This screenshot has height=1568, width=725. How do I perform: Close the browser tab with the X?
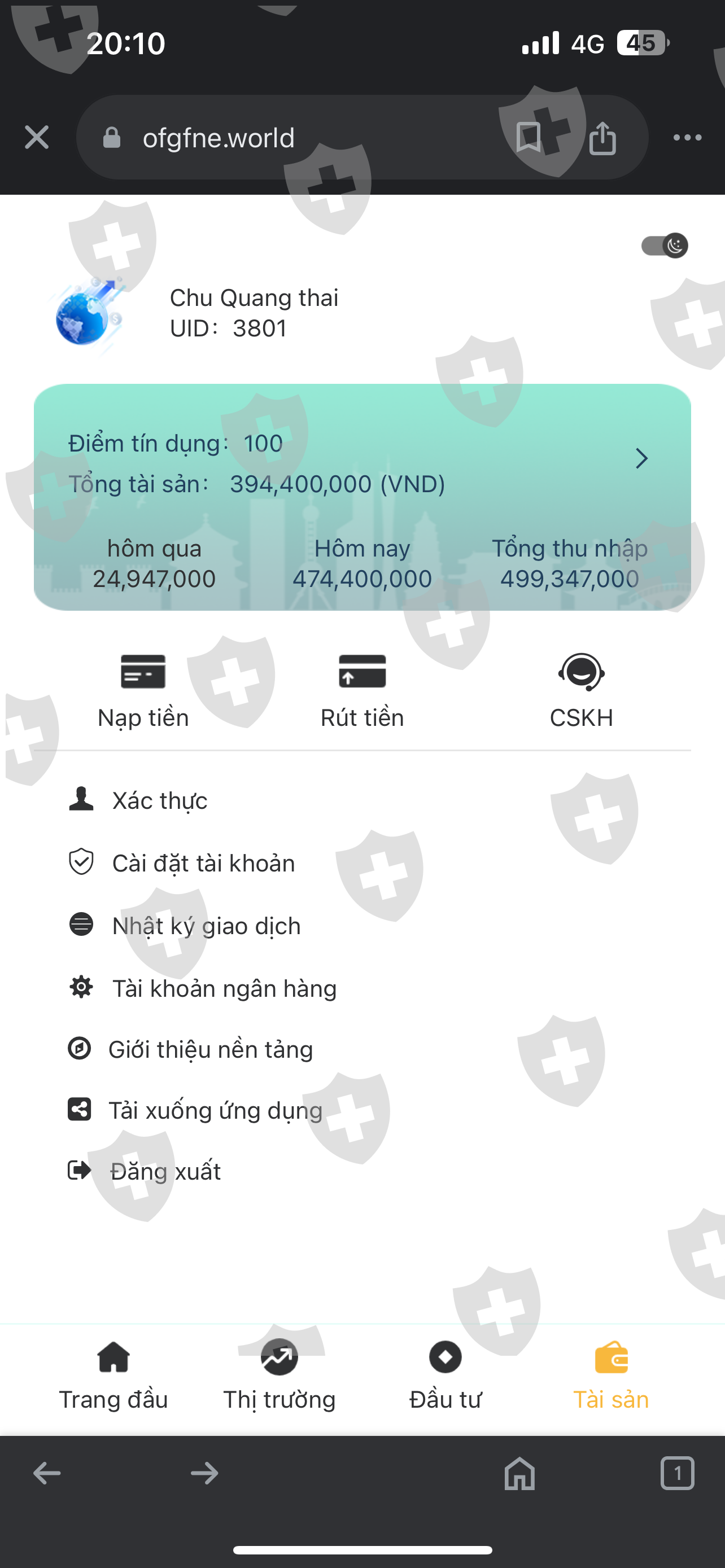[x=37, y=138]
